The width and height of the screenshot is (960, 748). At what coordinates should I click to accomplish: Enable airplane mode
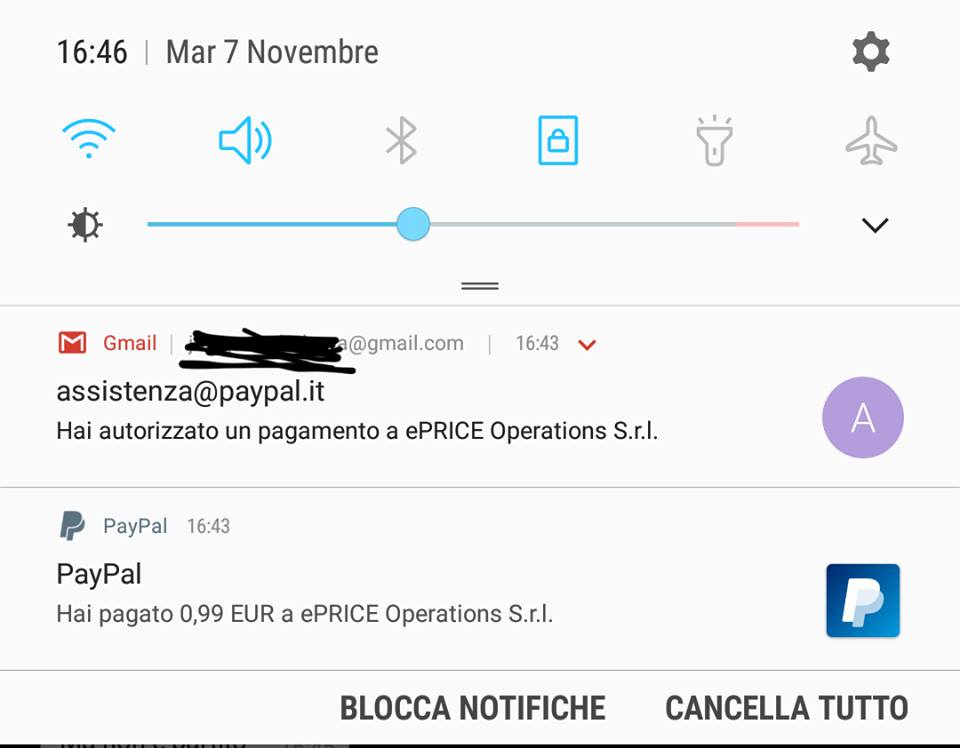[x=871, y=140]
